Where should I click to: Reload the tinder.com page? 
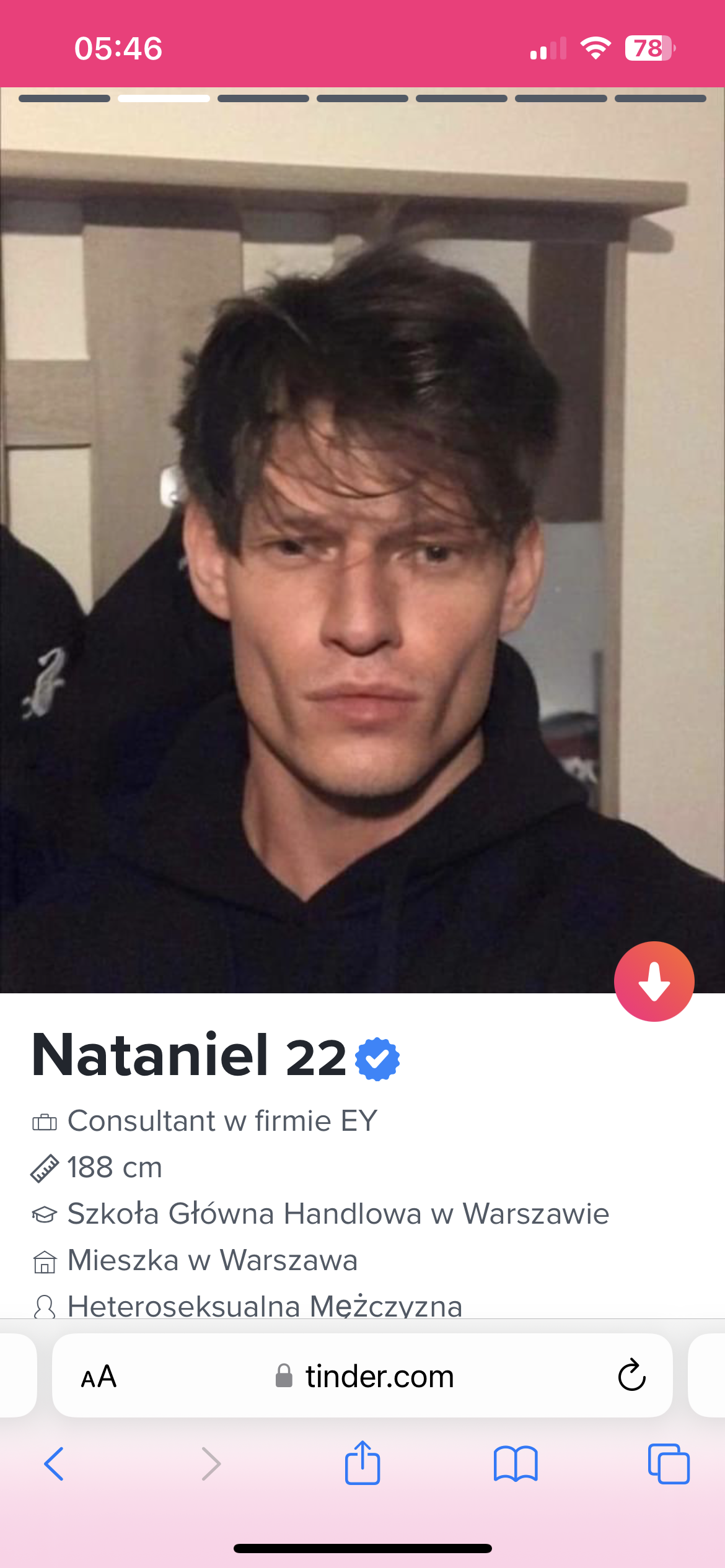pos(631,1375)
